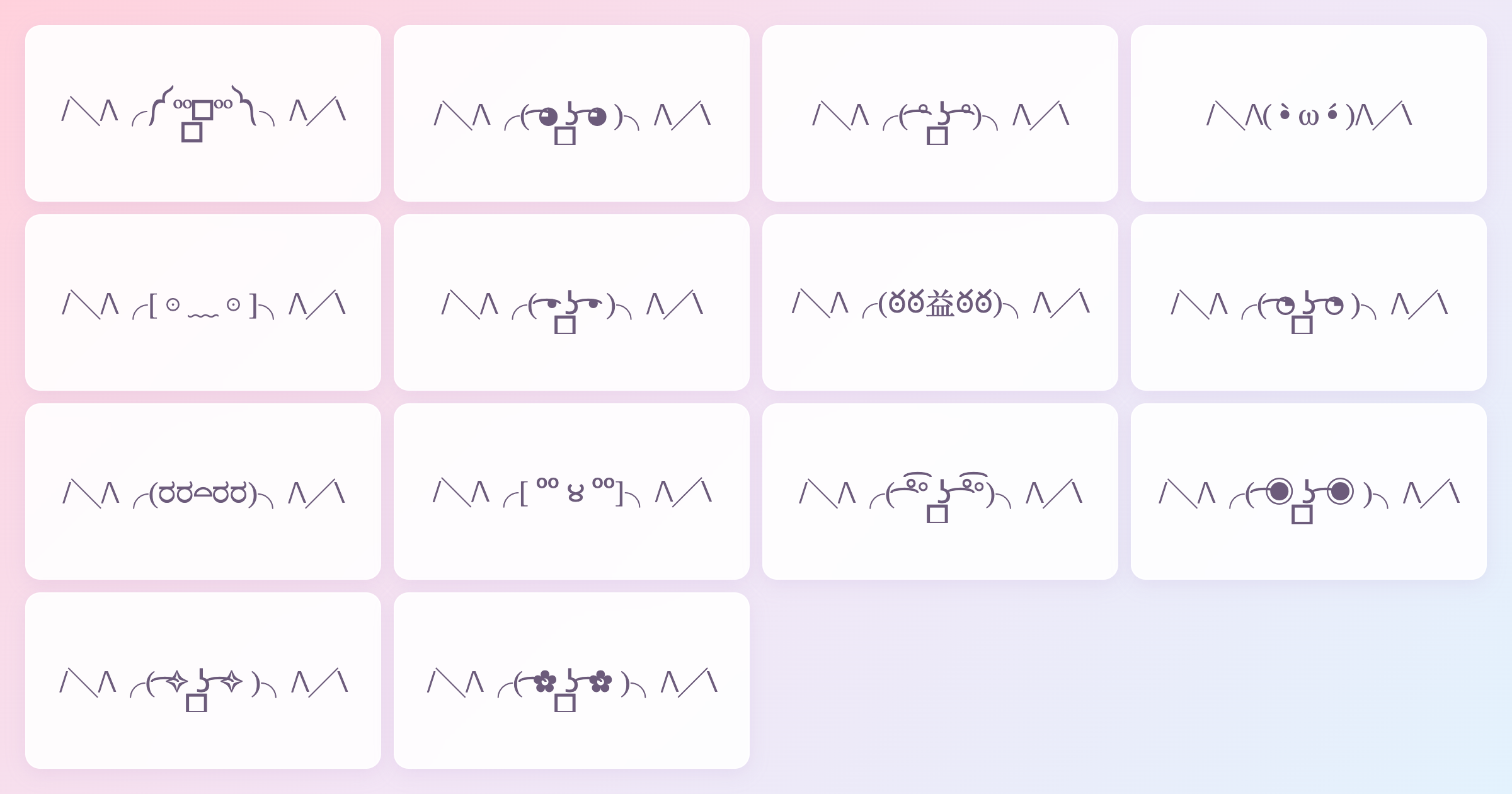
Task: Tap the kaomoji with bullseye ◉ eyes
Action: click(x=1309, y=492)
